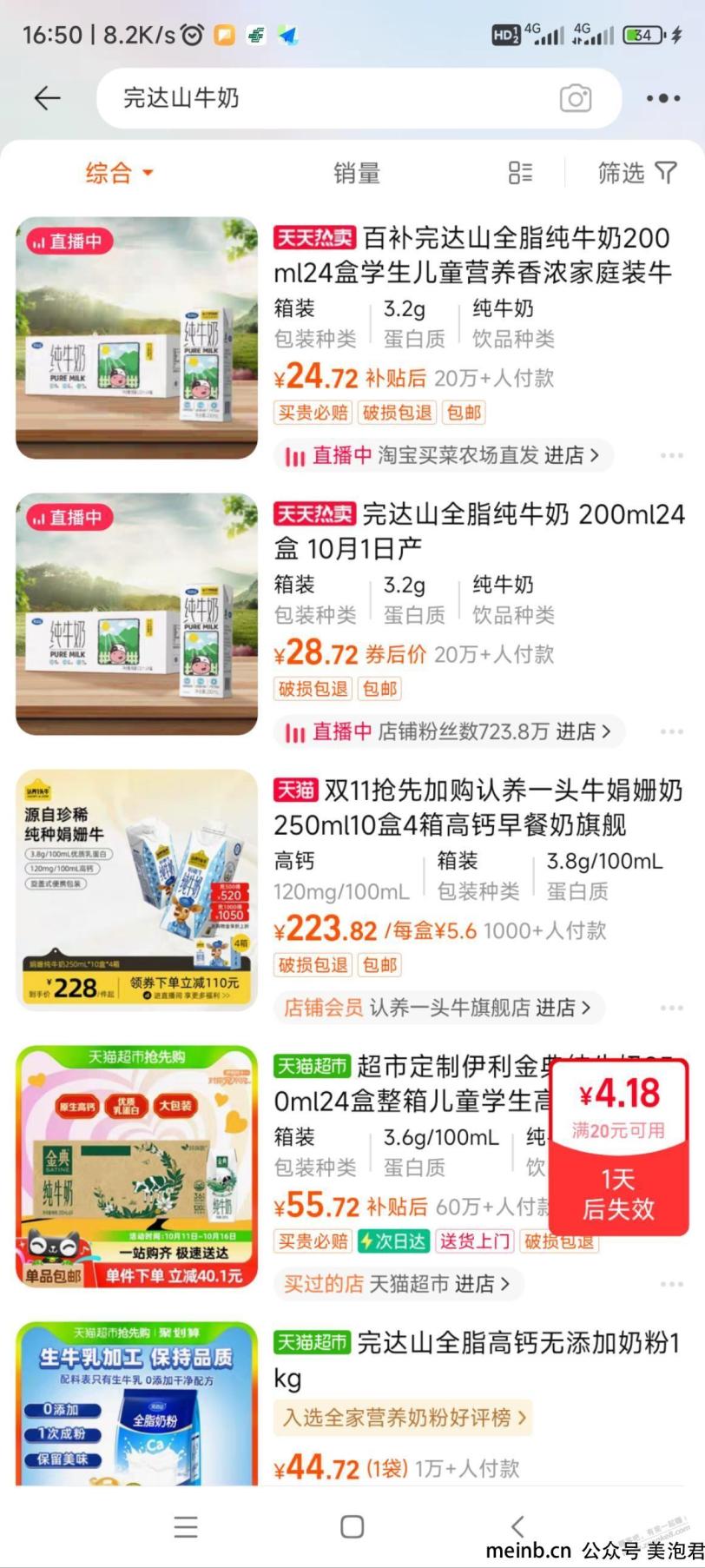Tap the search box with 完达山牛奶
This screenshot has height=1568, width=705.
coord(330,98)
